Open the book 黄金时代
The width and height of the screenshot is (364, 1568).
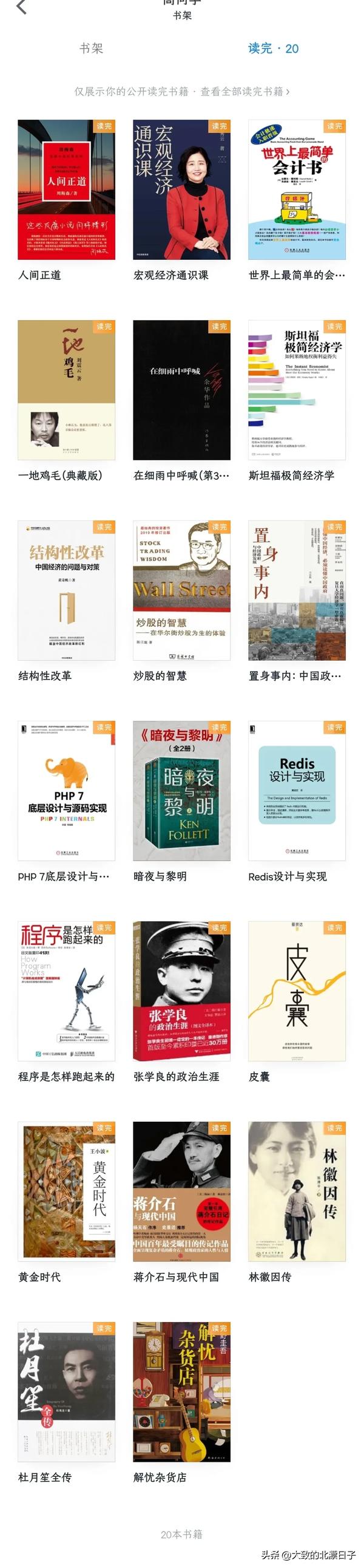point(66,1191)
